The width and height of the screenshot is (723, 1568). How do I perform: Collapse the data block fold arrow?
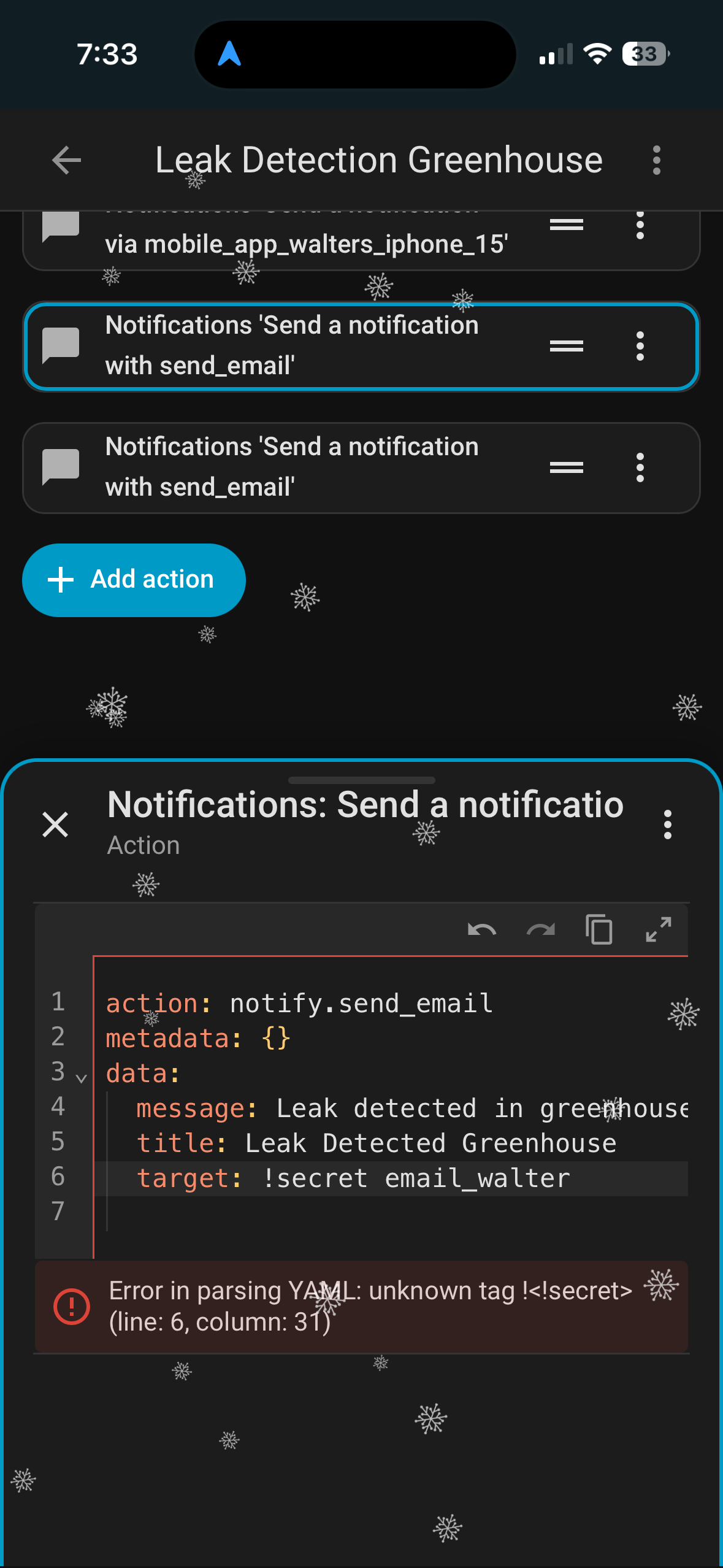click(x=81, y=1078)
